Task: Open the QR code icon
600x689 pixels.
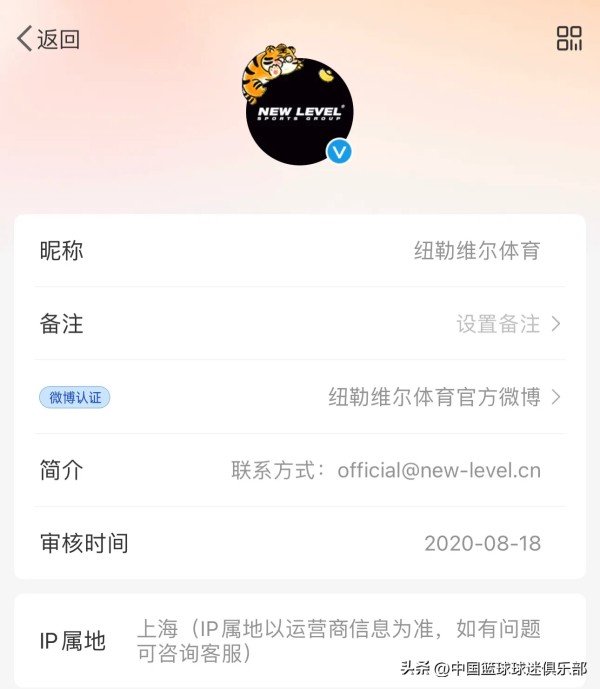Action: point(569,39)
